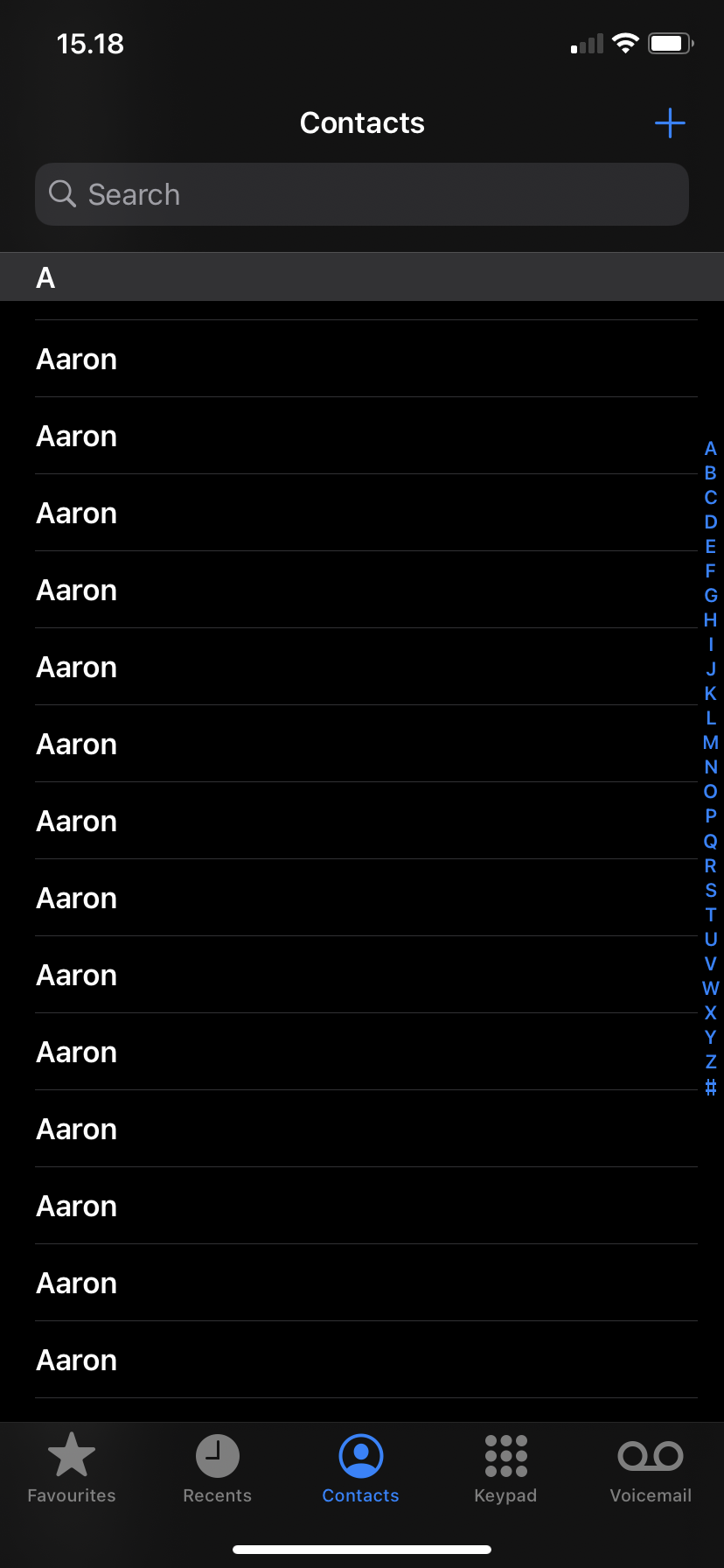Jump to letter Z in the index
The width and height of the screenshot is (724, 1568).
click(x=710, y=1061)
